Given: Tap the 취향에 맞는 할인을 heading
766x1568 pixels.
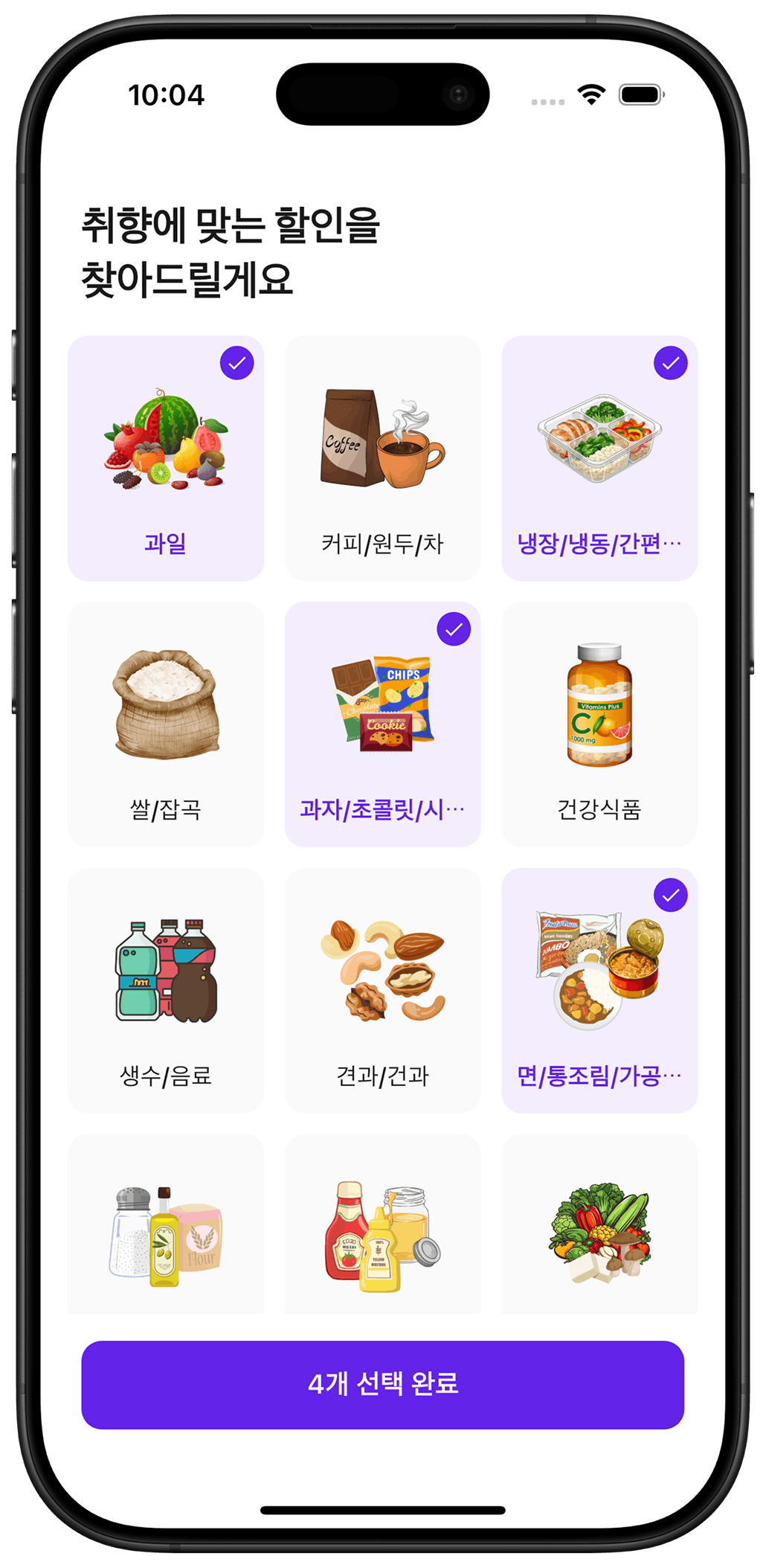Looking at the screenshot, I should (x=231, y=227).
